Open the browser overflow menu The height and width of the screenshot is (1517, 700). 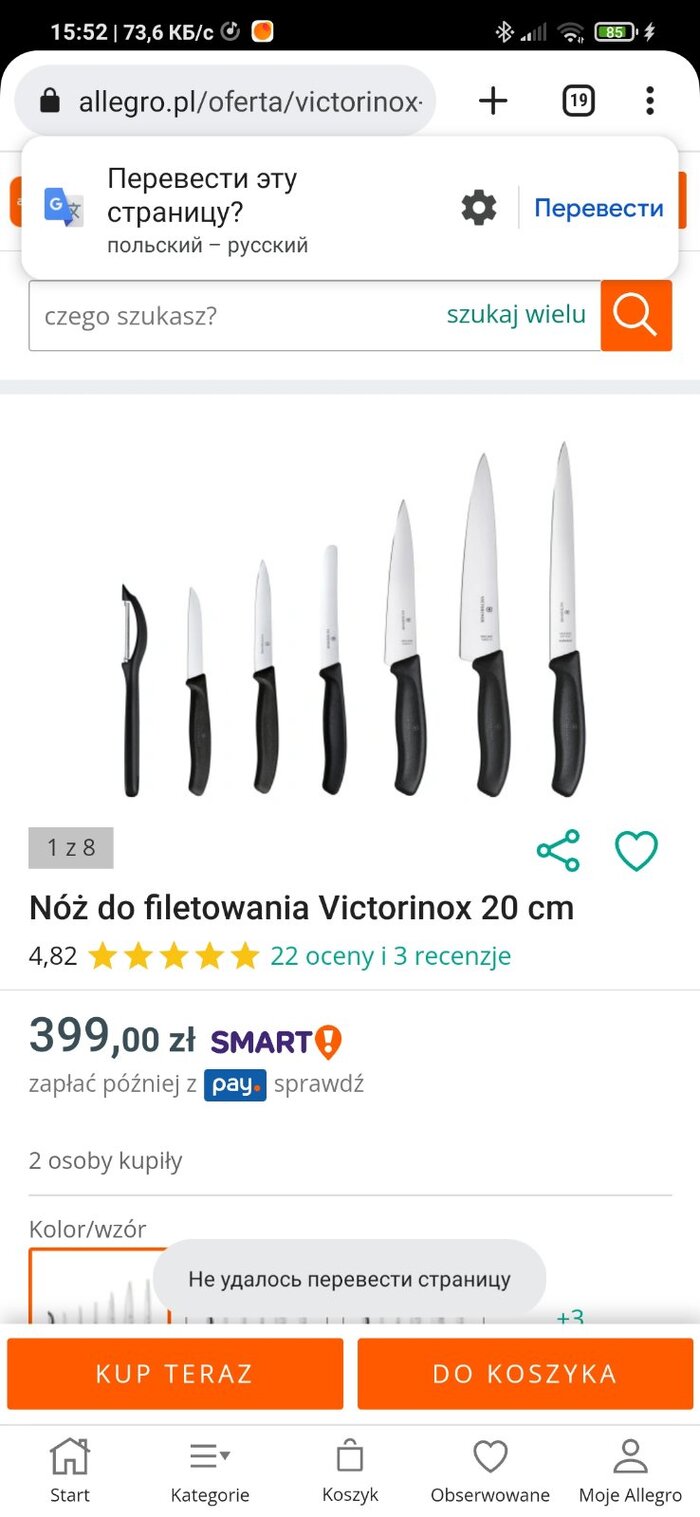tap(650, 101)
